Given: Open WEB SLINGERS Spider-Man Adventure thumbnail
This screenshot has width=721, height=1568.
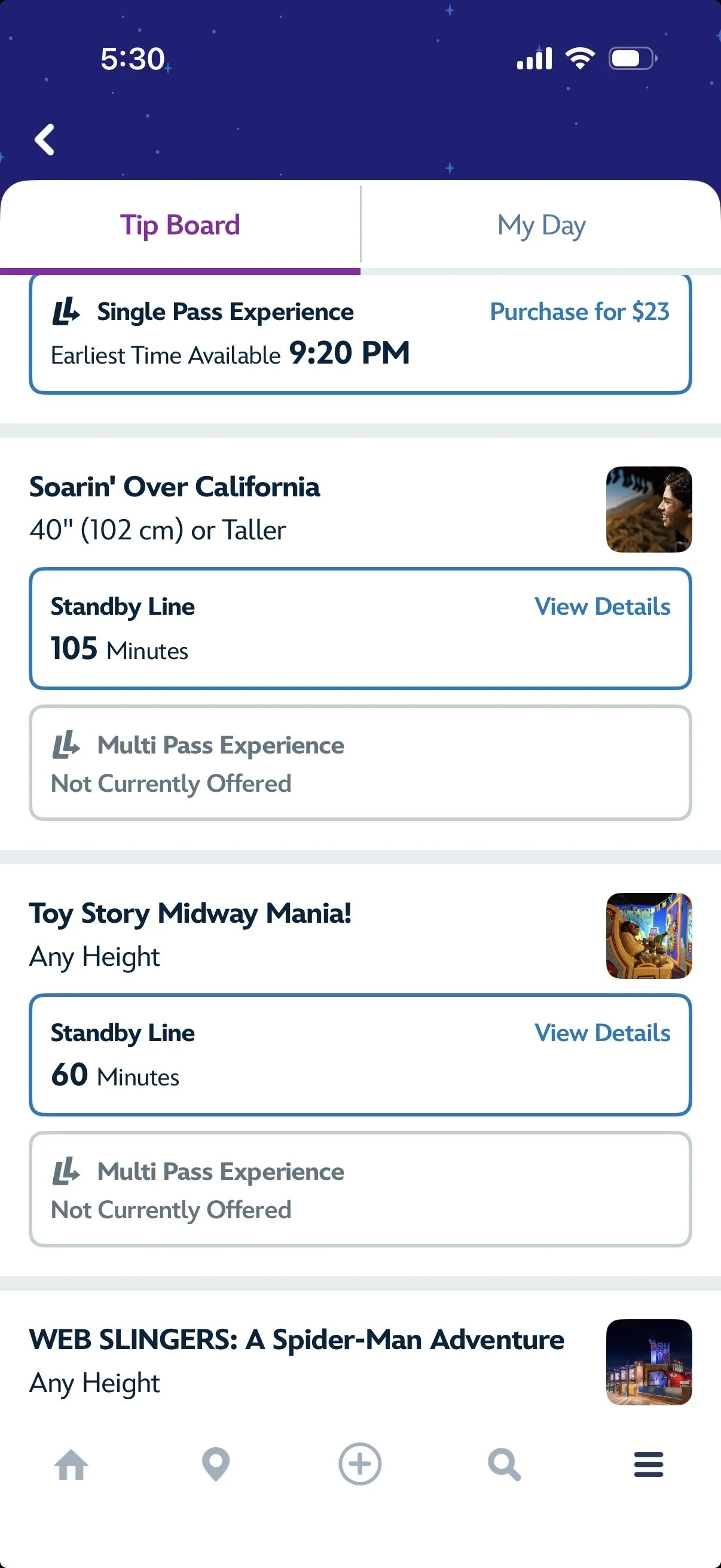Looking at the screenshot, I should pos(649,1362).
